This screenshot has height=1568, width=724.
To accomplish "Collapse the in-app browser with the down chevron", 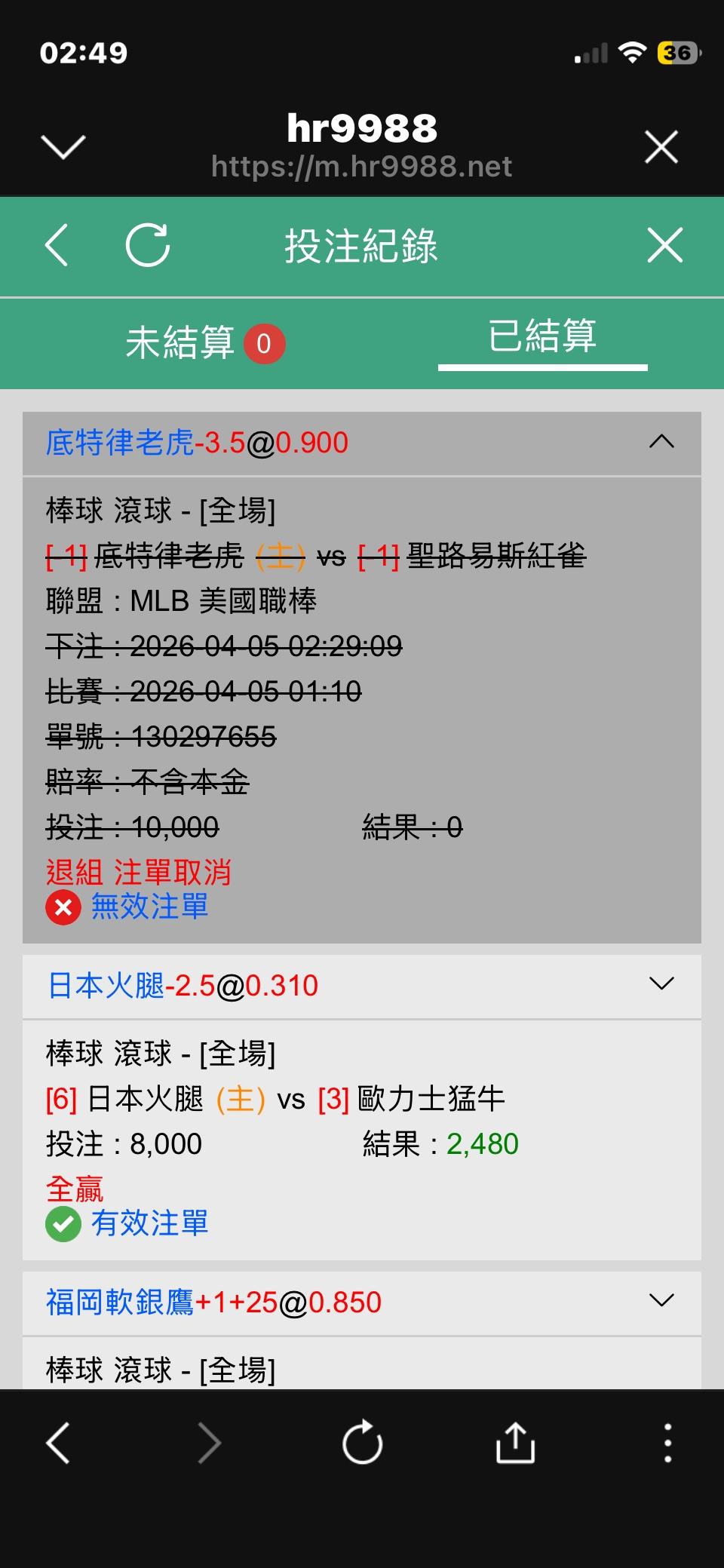I will click(x=63, y=146).
